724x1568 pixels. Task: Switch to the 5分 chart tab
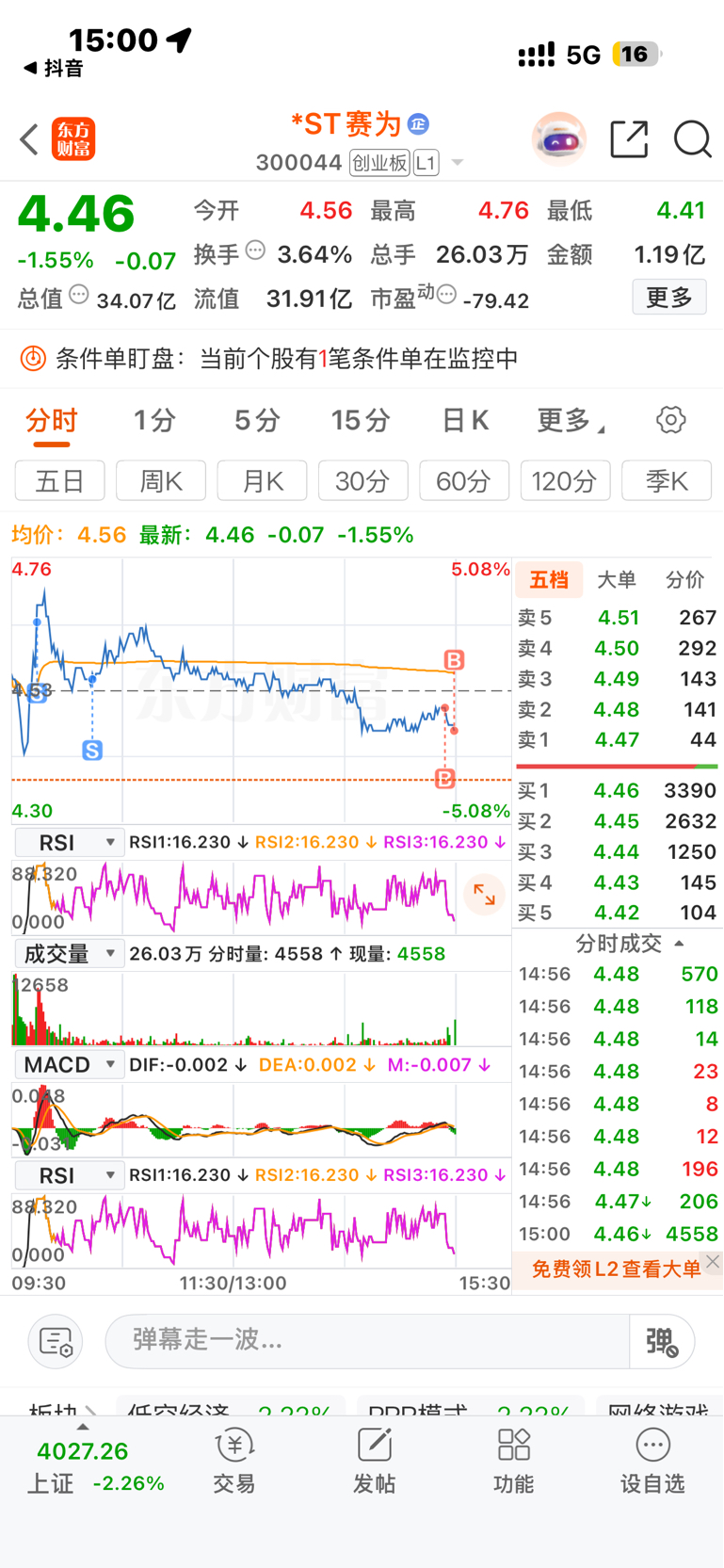pyautogui.click(x=257, y=420)
